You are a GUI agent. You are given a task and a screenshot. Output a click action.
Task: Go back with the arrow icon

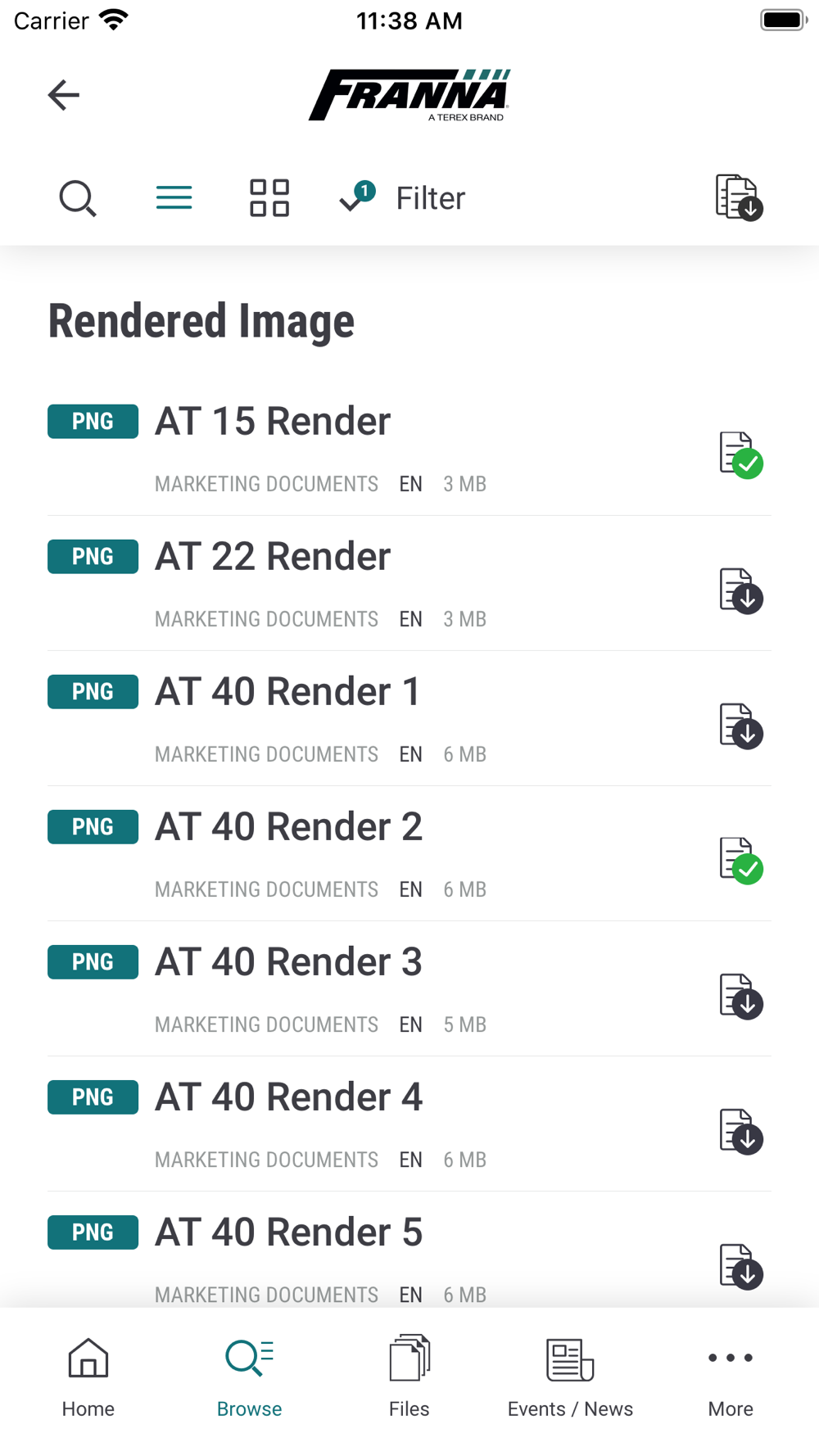click(x=64, y=95)
